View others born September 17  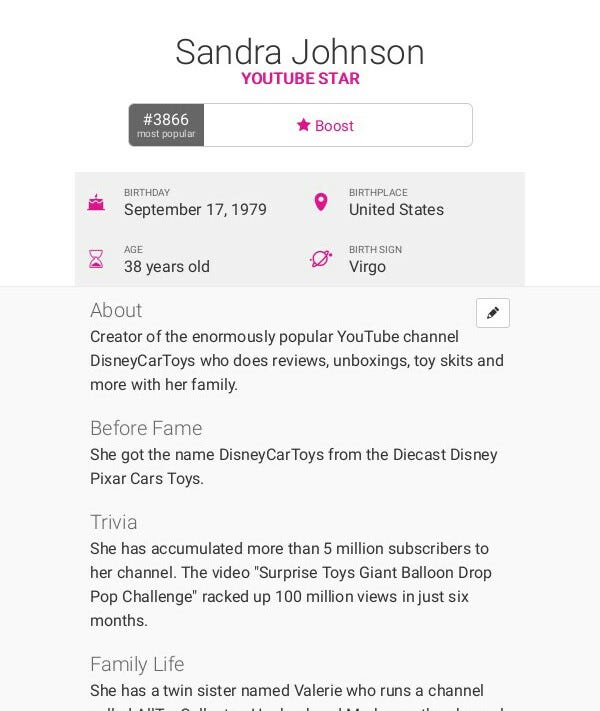tap(194, 210)
